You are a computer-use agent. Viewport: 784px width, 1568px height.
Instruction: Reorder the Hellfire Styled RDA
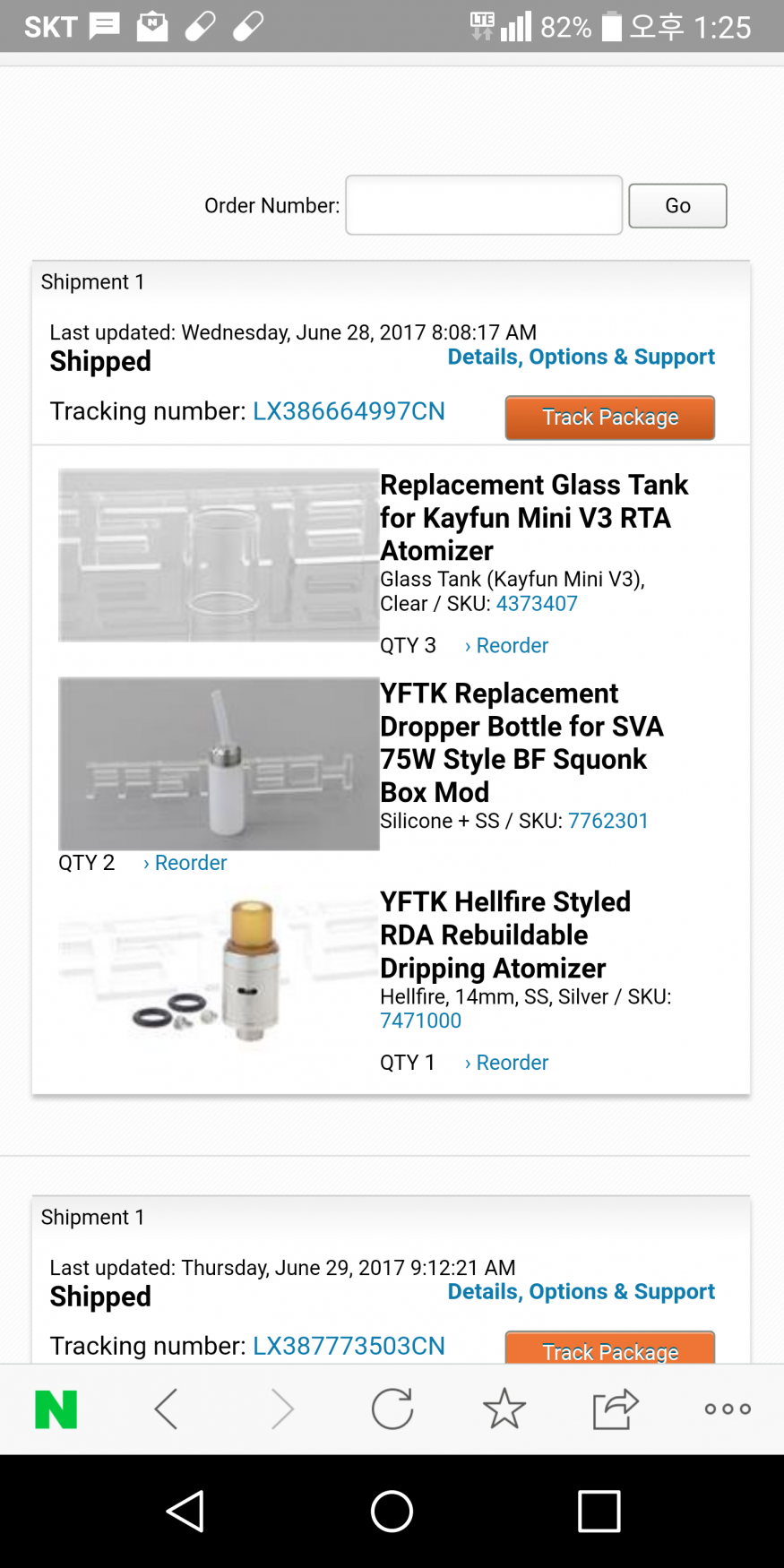[x=507, y=1063]
